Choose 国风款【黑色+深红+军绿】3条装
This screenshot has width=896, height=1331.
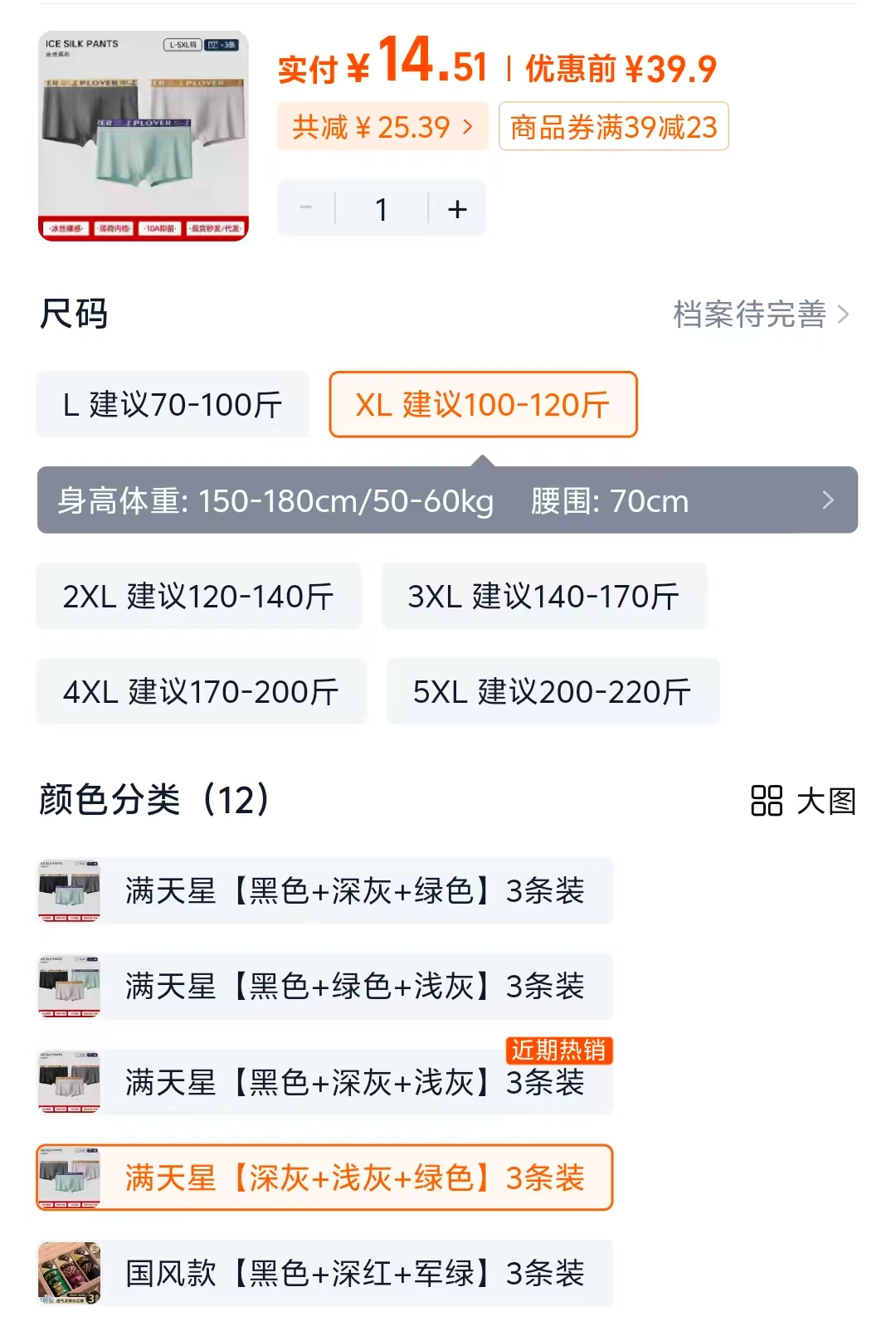pyautogui.click(x=324, y=1273)
